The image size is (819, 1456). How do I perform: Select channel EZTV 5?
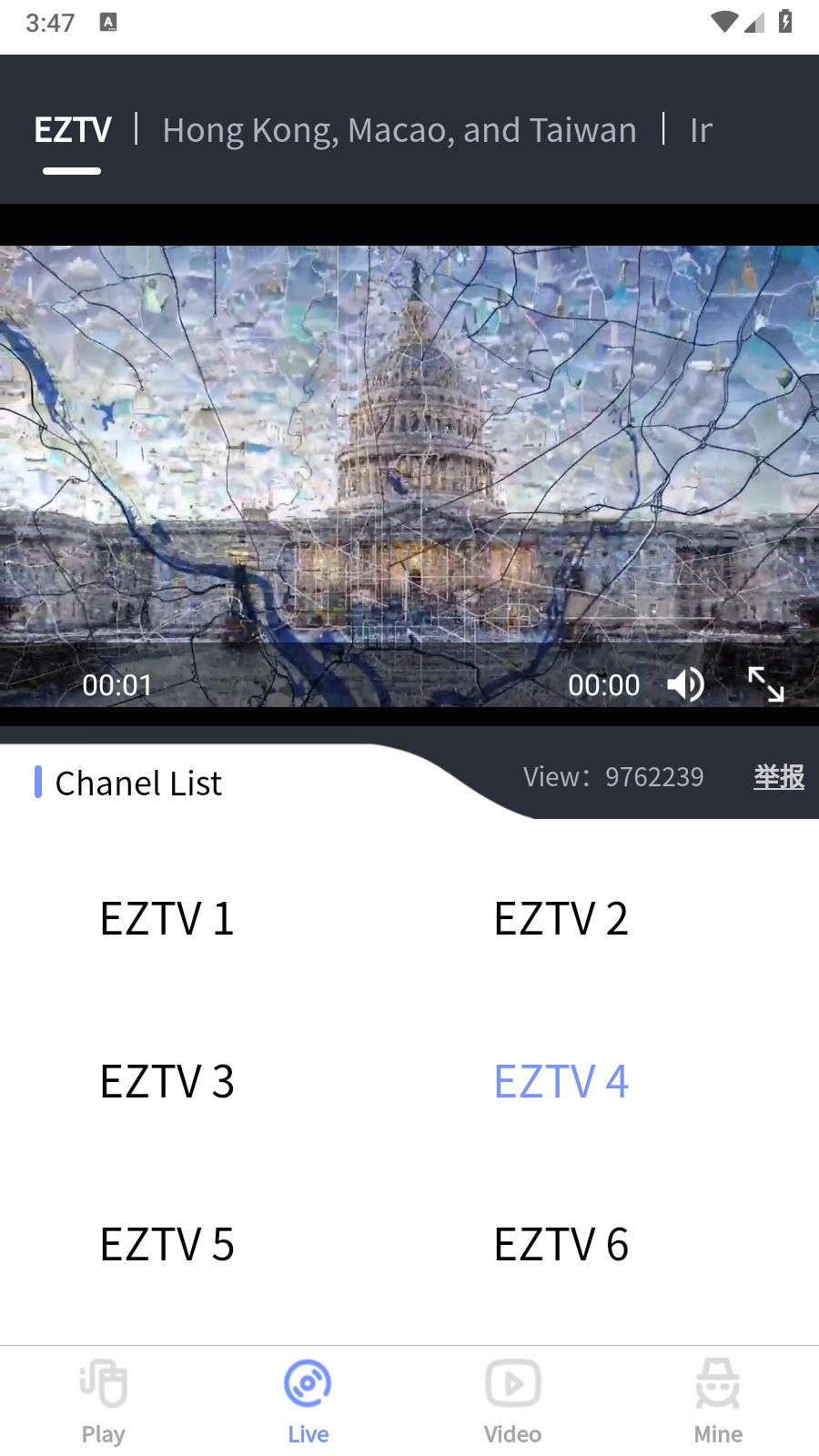pos(167,1244)
